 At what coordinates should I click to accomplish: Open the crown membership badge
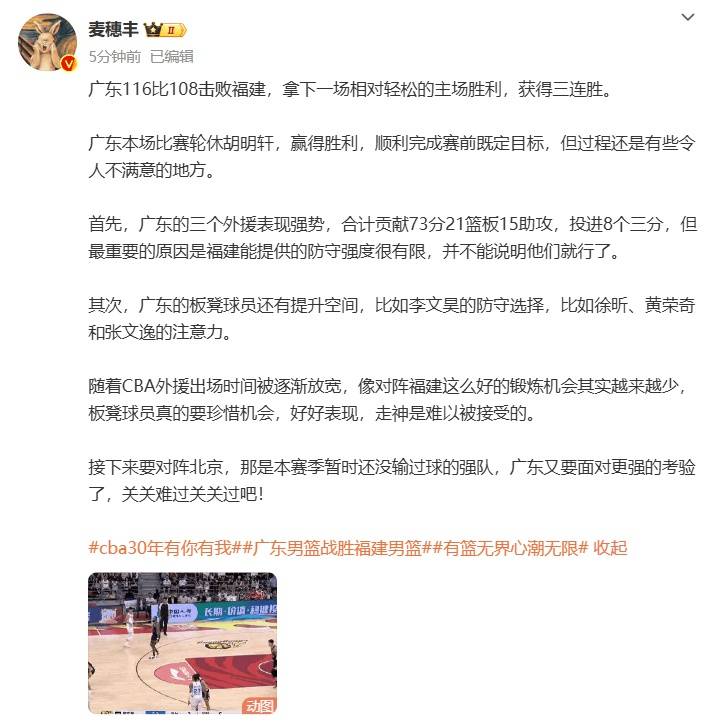(165, 31)
